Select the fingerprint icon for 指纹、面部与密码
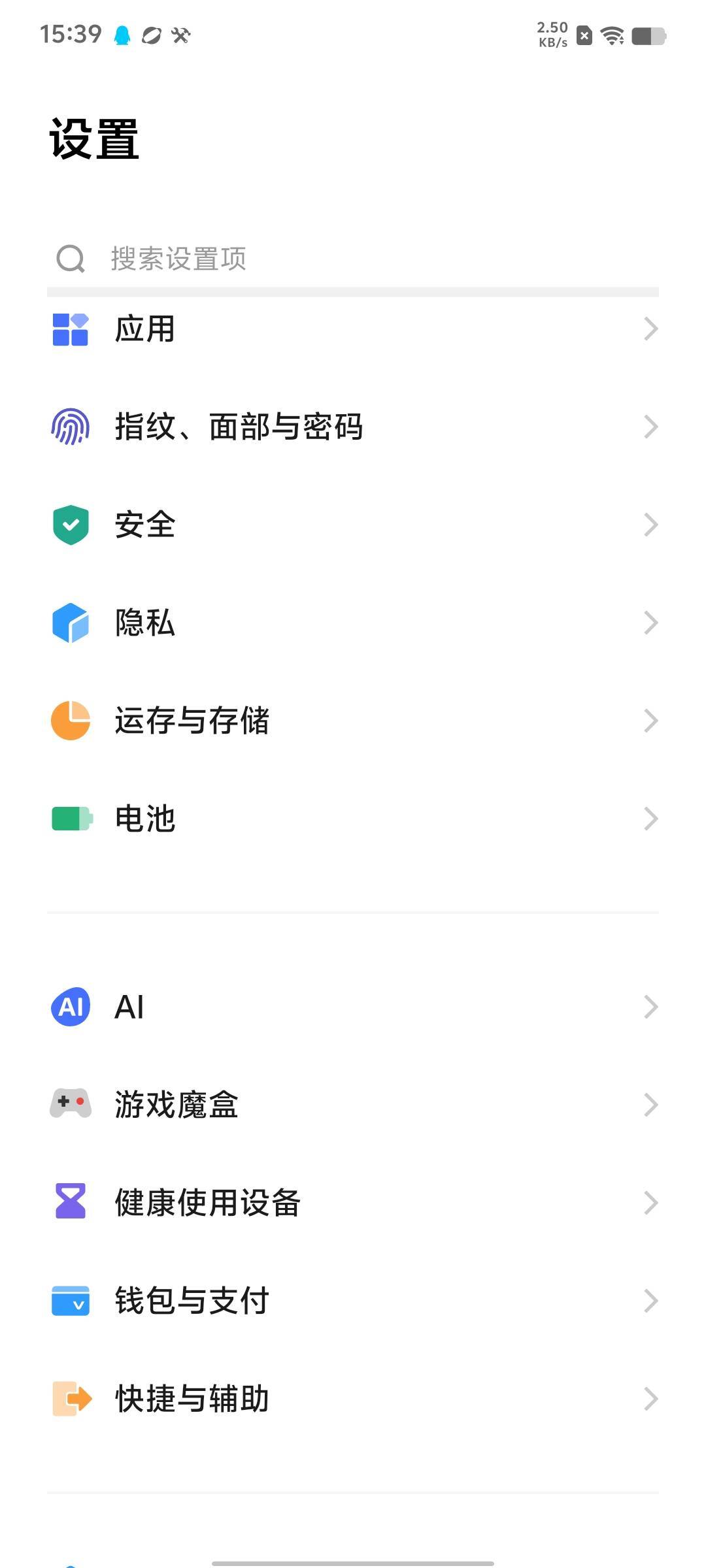 [71, 427]
